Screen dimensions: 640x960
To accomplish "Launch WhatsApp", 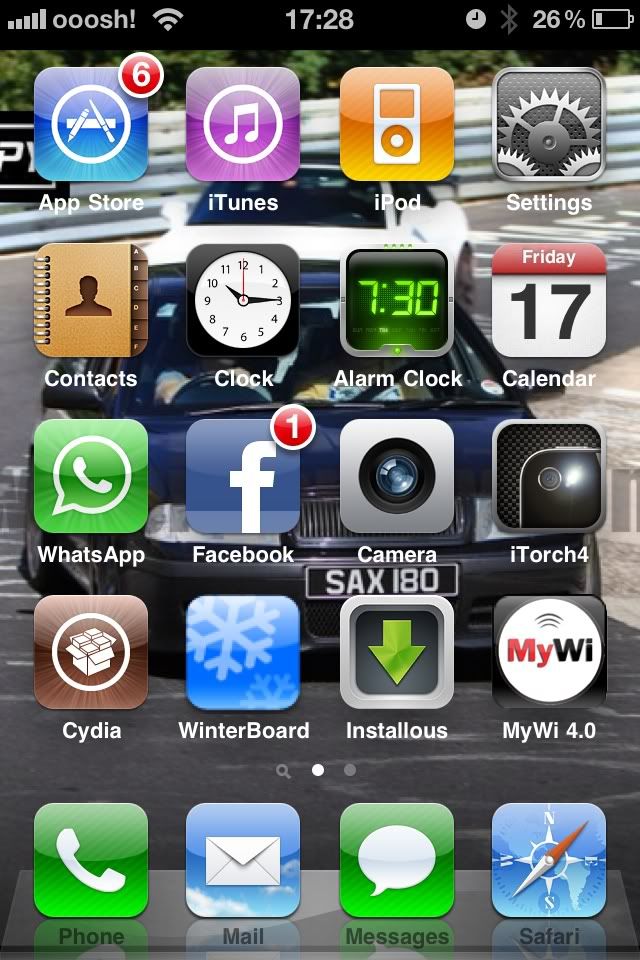I will click(x=91, y=476).
